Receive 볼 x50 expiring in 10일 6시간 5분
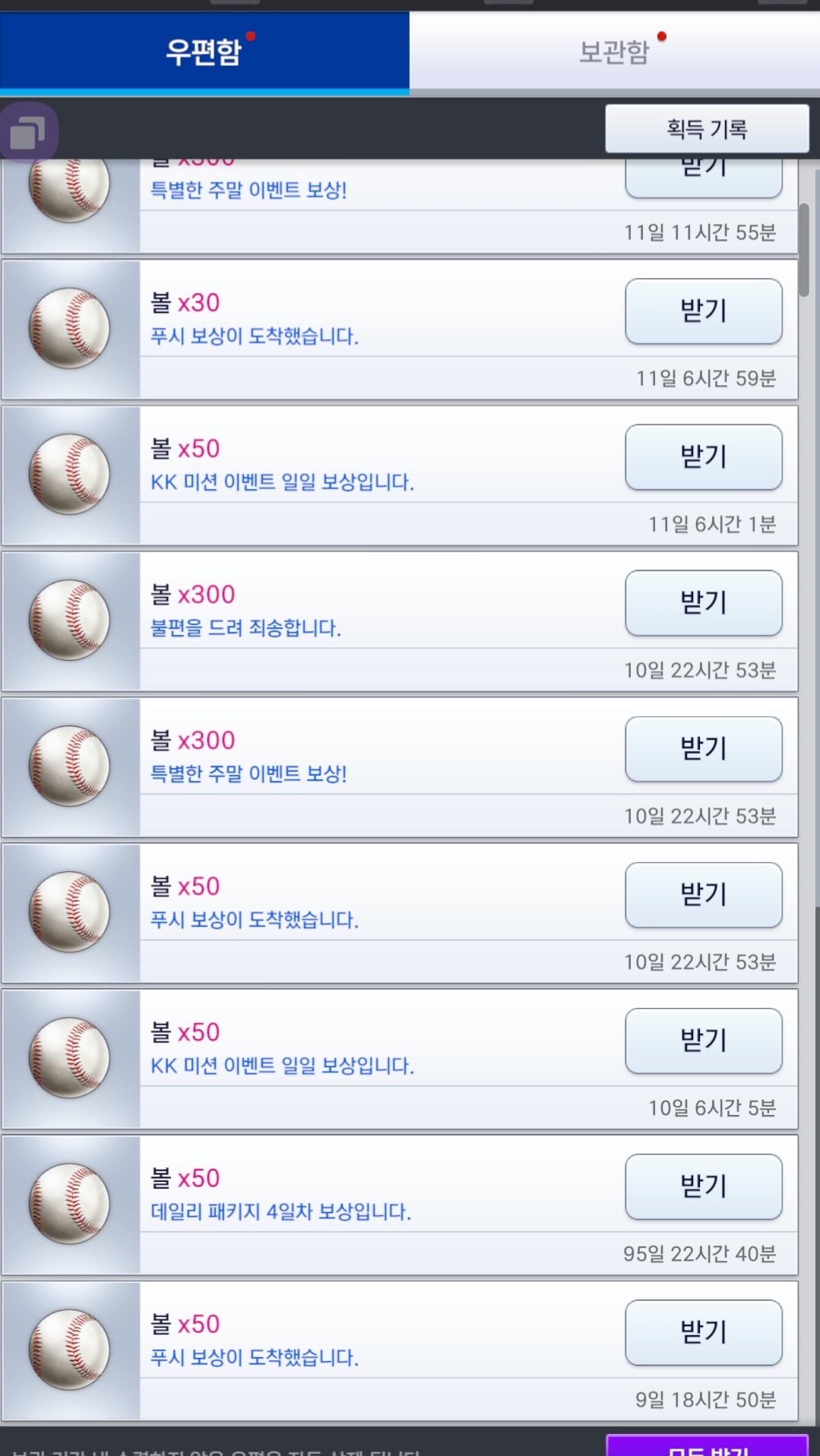This screenshot has width=820, height=1456. [x=704, y=1041]
